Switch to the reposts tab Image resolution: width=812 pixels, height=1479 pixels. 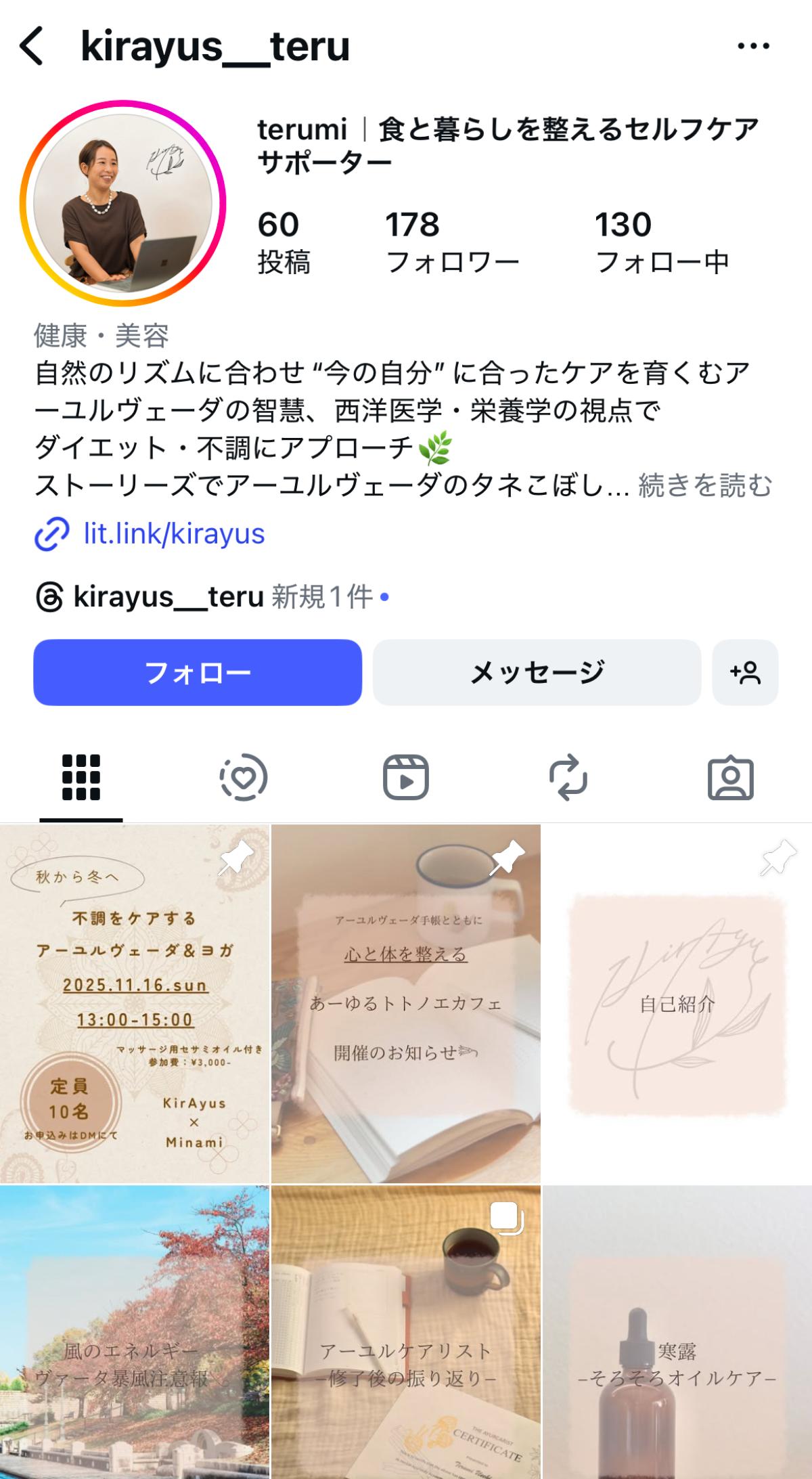click(568, 777)
